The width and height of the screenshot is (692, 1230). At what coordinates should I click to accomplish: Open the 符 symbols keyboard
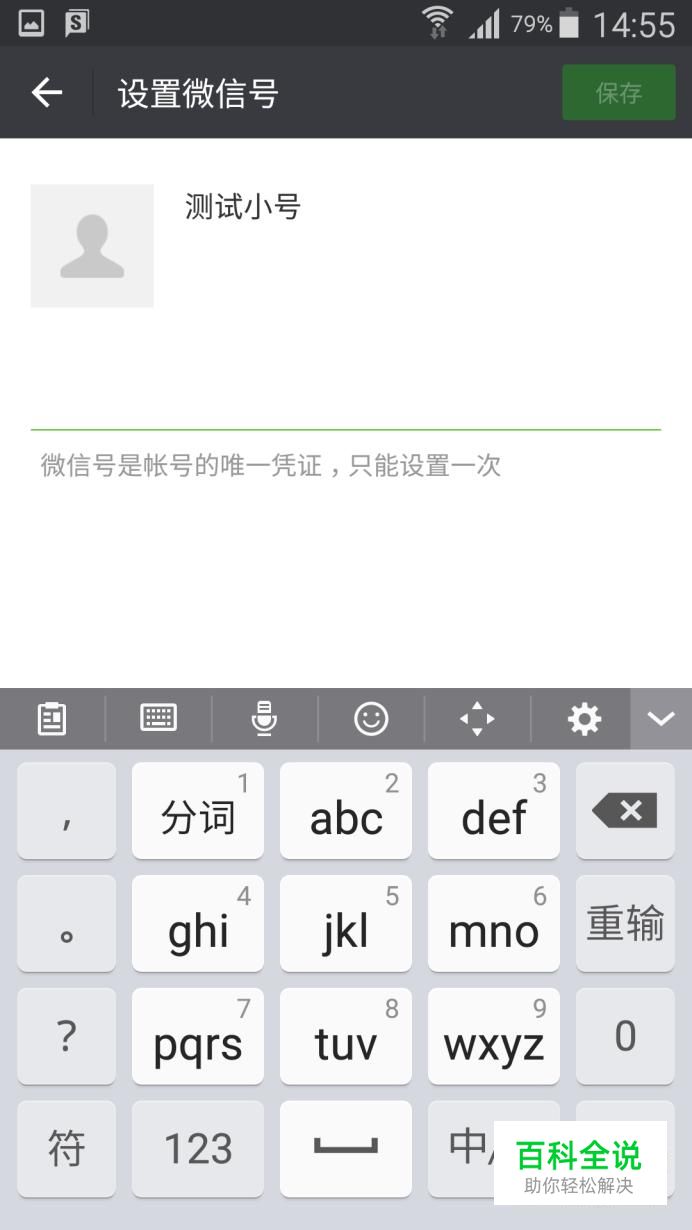(x=66, y=1149)
